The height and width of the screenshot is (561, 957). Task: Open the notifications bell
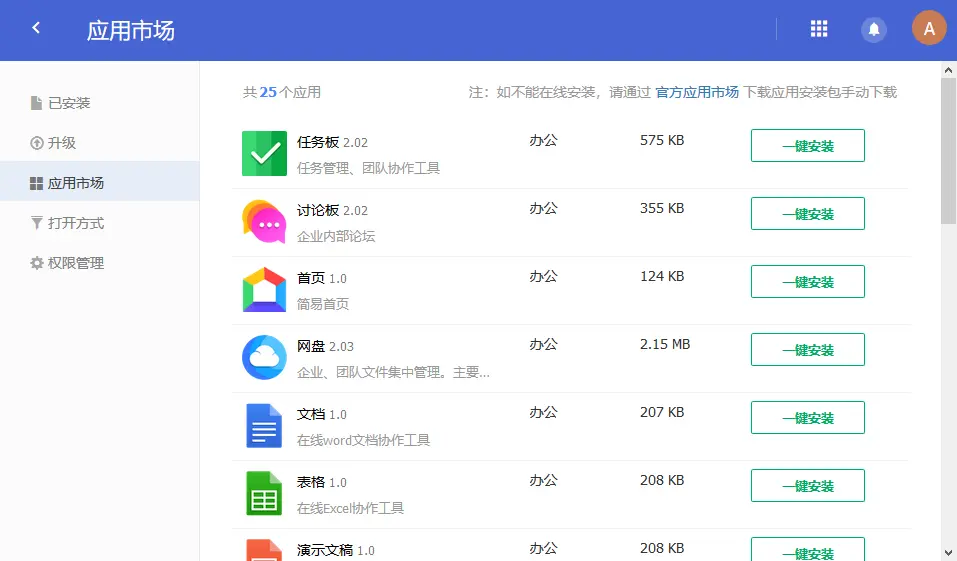click(x=874, y=29)
